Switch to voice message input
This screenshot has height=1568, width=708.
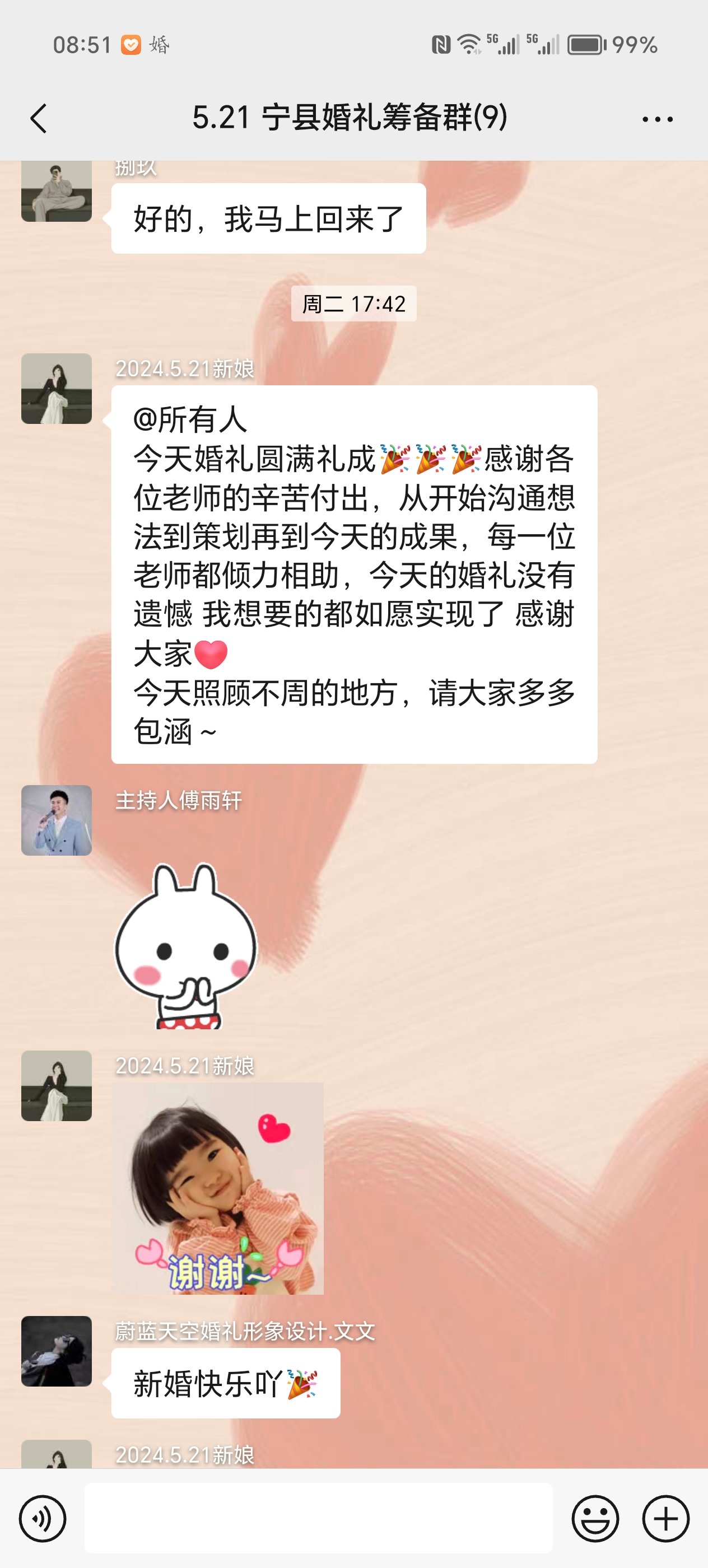43,1519
